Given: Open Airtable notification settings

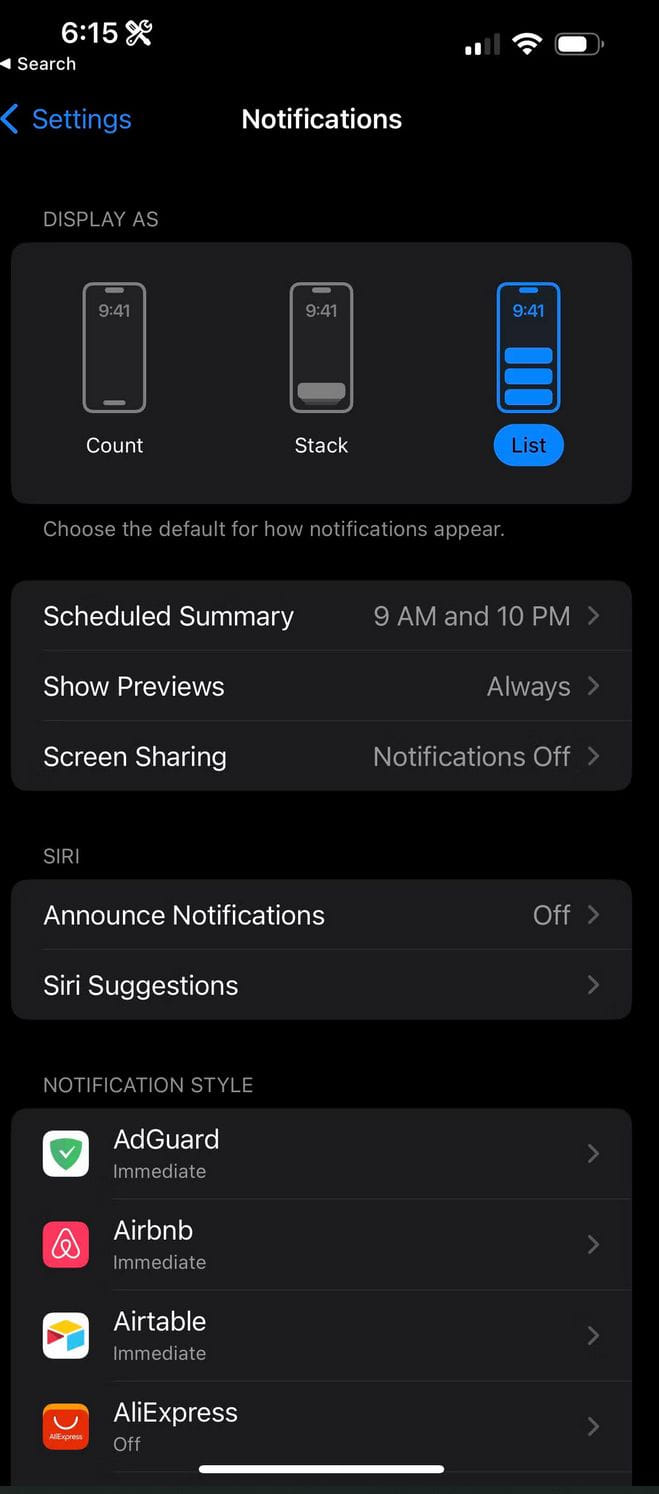Looking at the screenshot, I should pyautogui.click(x=321, y=1335).
